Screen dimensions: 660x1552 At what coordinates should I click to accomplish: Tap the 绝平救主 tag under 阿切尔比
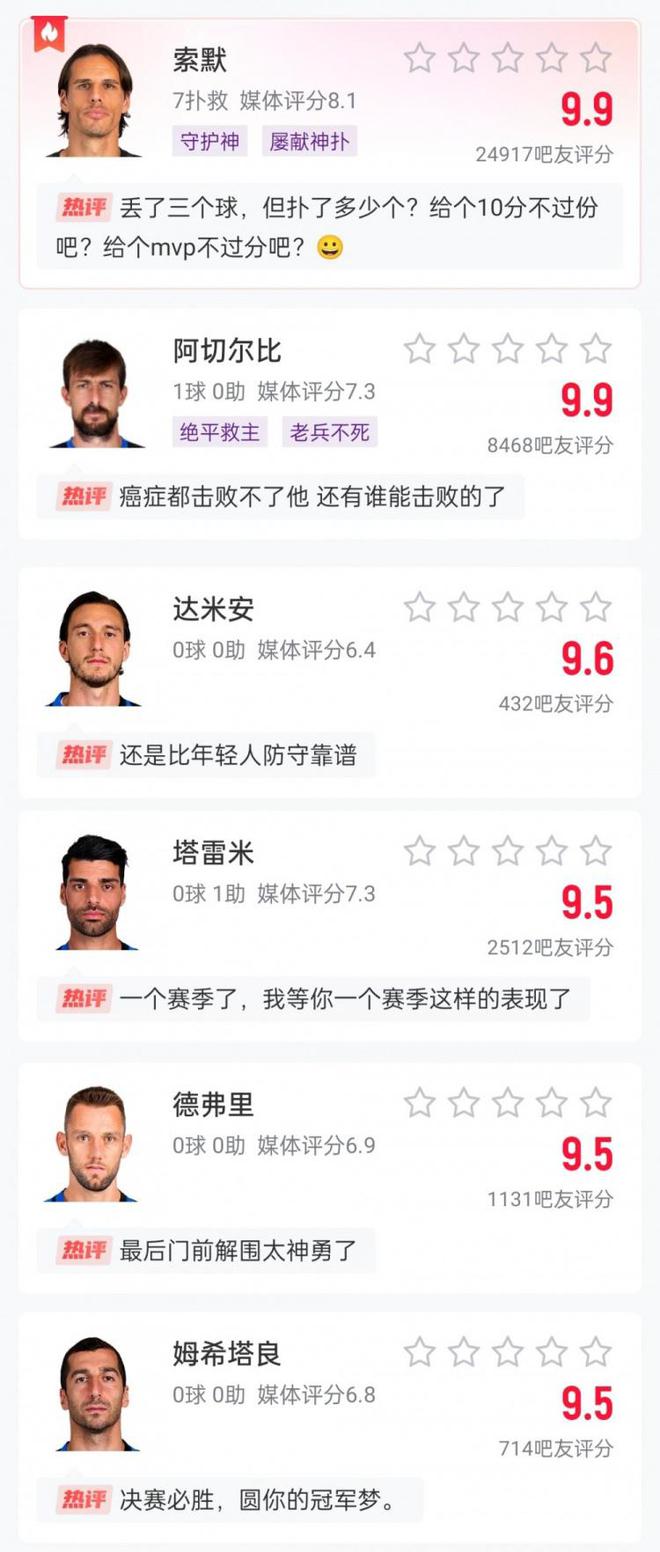219,432
